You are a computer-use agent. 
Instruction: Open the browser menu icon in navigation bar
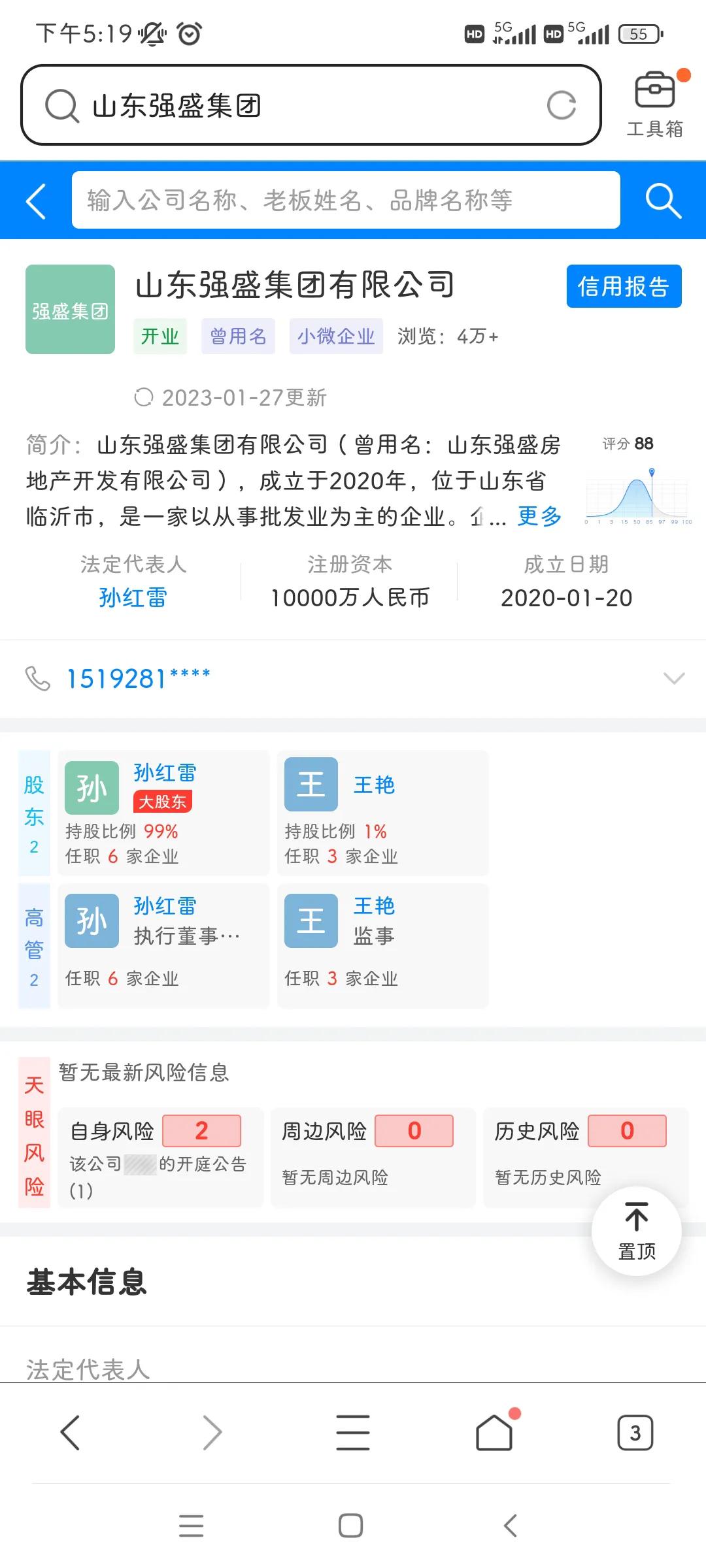coord(352,1432)
